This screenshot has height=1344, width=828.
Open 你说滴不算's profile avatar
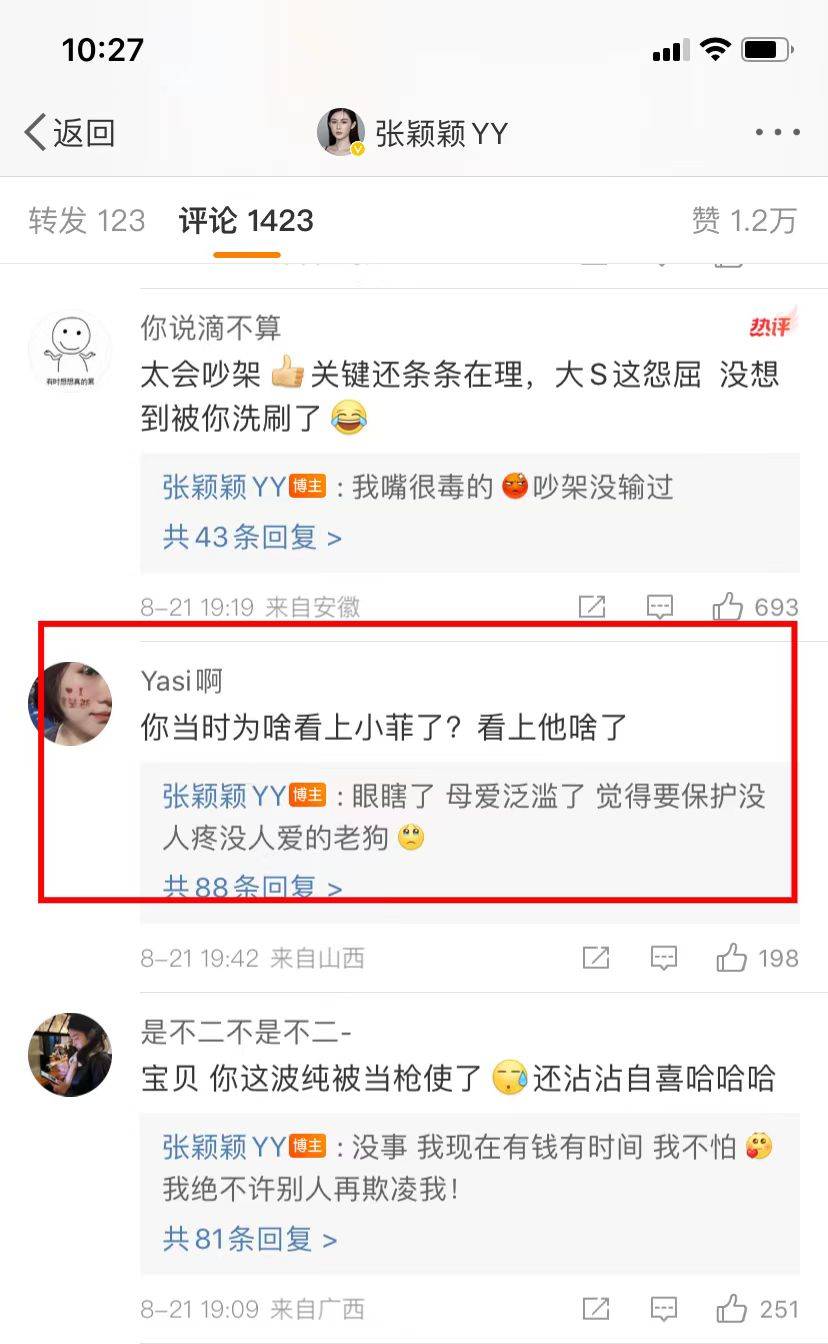click(69, 350)
